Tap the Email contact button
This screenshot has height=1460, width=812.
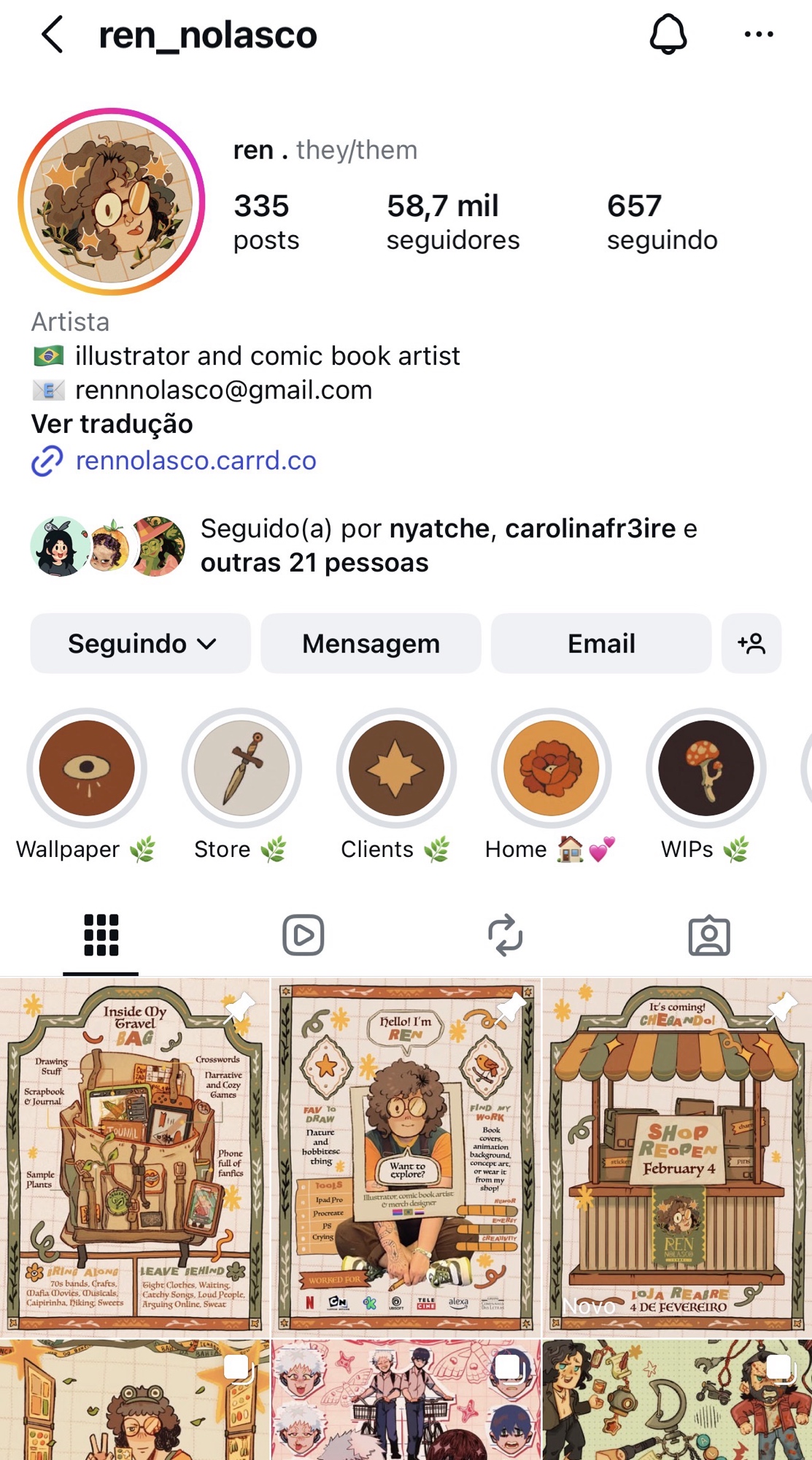601,644
